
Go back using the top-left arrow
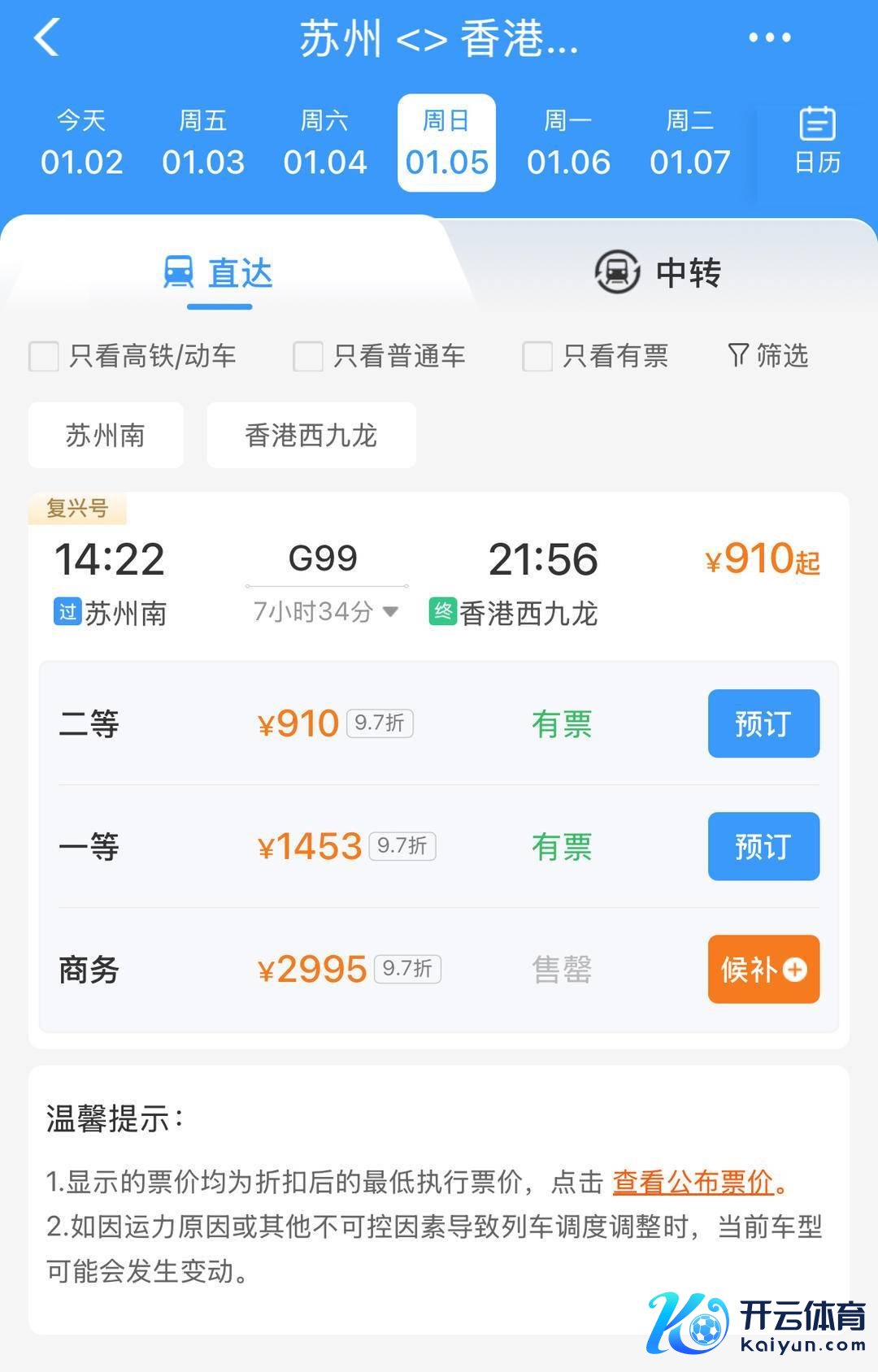tap(47, 37)
